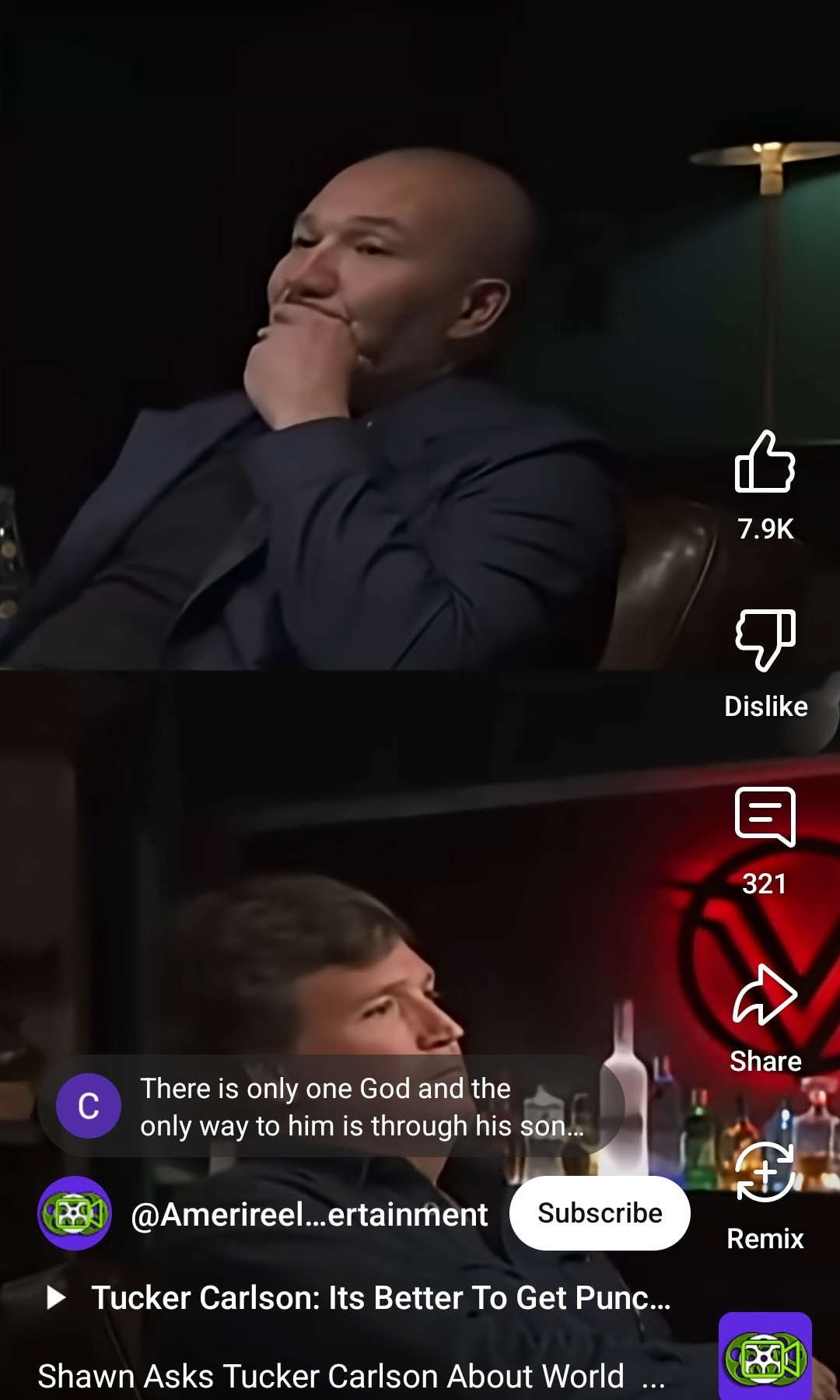This screenshot has height=1400, width=840.
Task: Like this Short video
Action: [765, 463]
